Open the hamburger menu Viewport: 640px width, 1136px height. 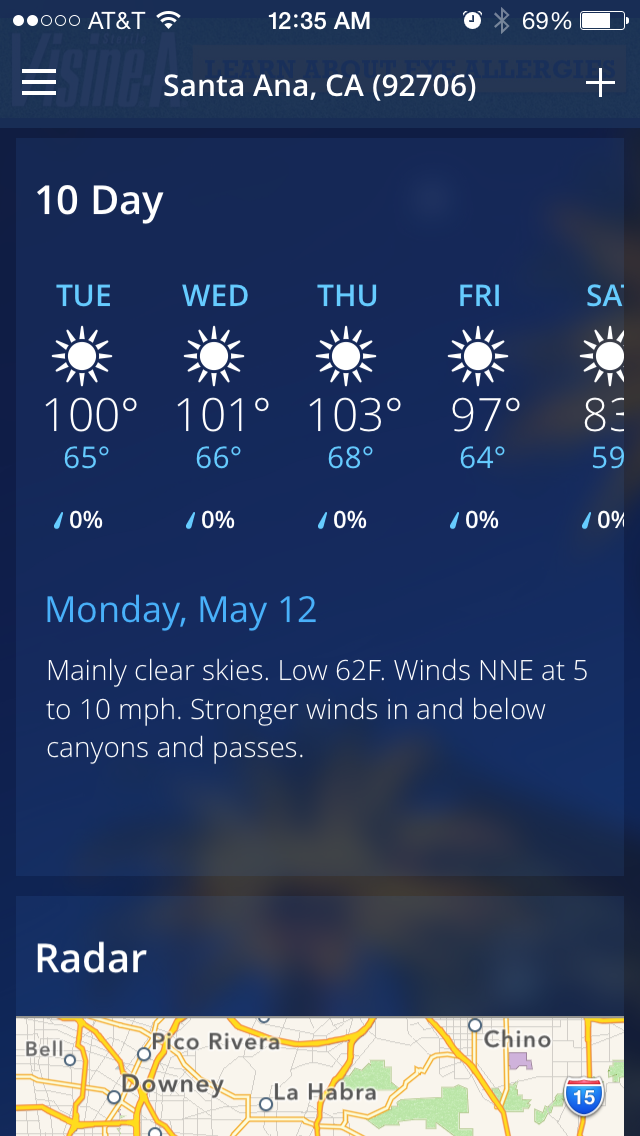pos(39,84)
